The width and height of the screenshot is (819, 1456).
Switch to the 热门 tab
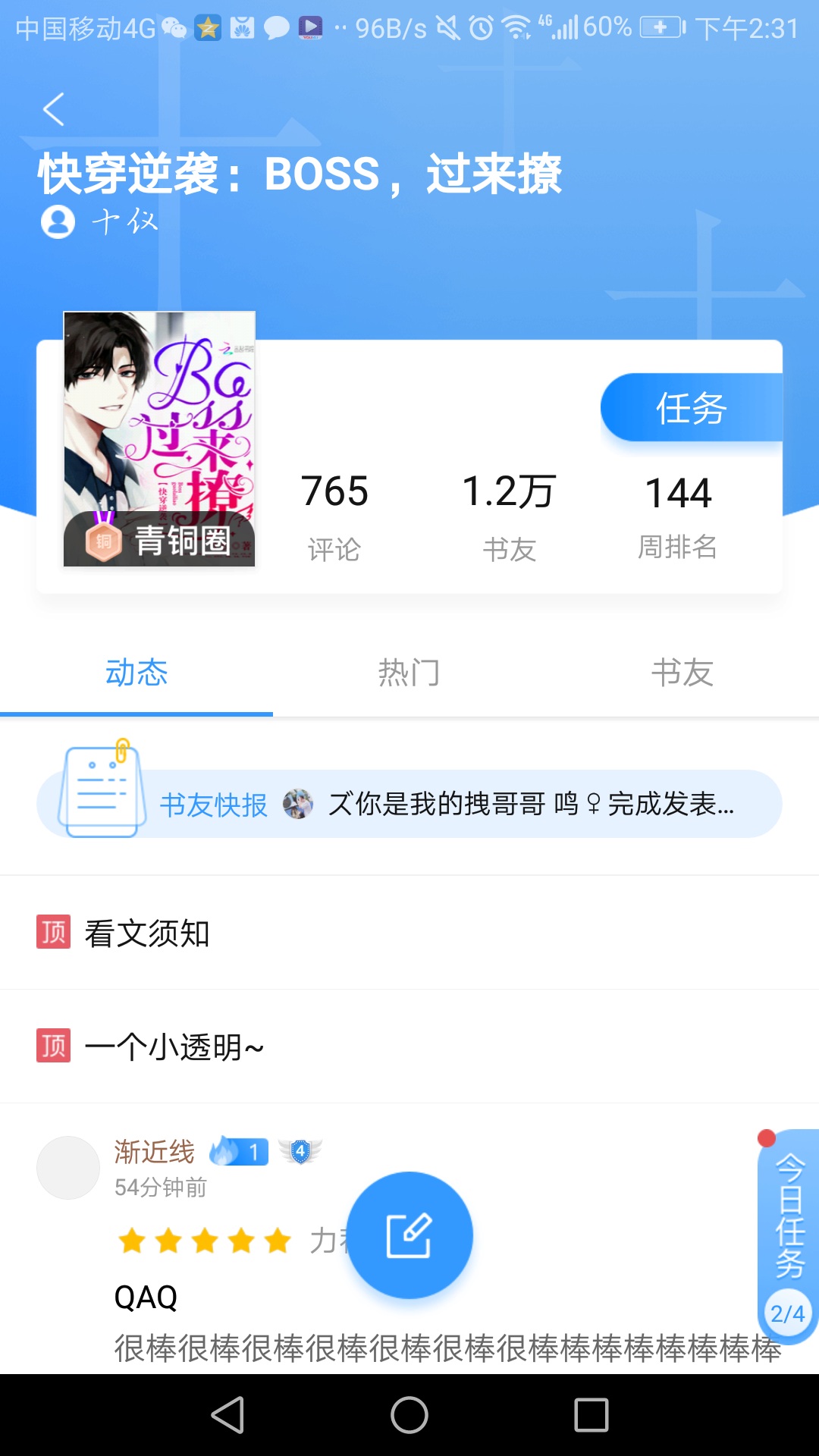point(409,673)
